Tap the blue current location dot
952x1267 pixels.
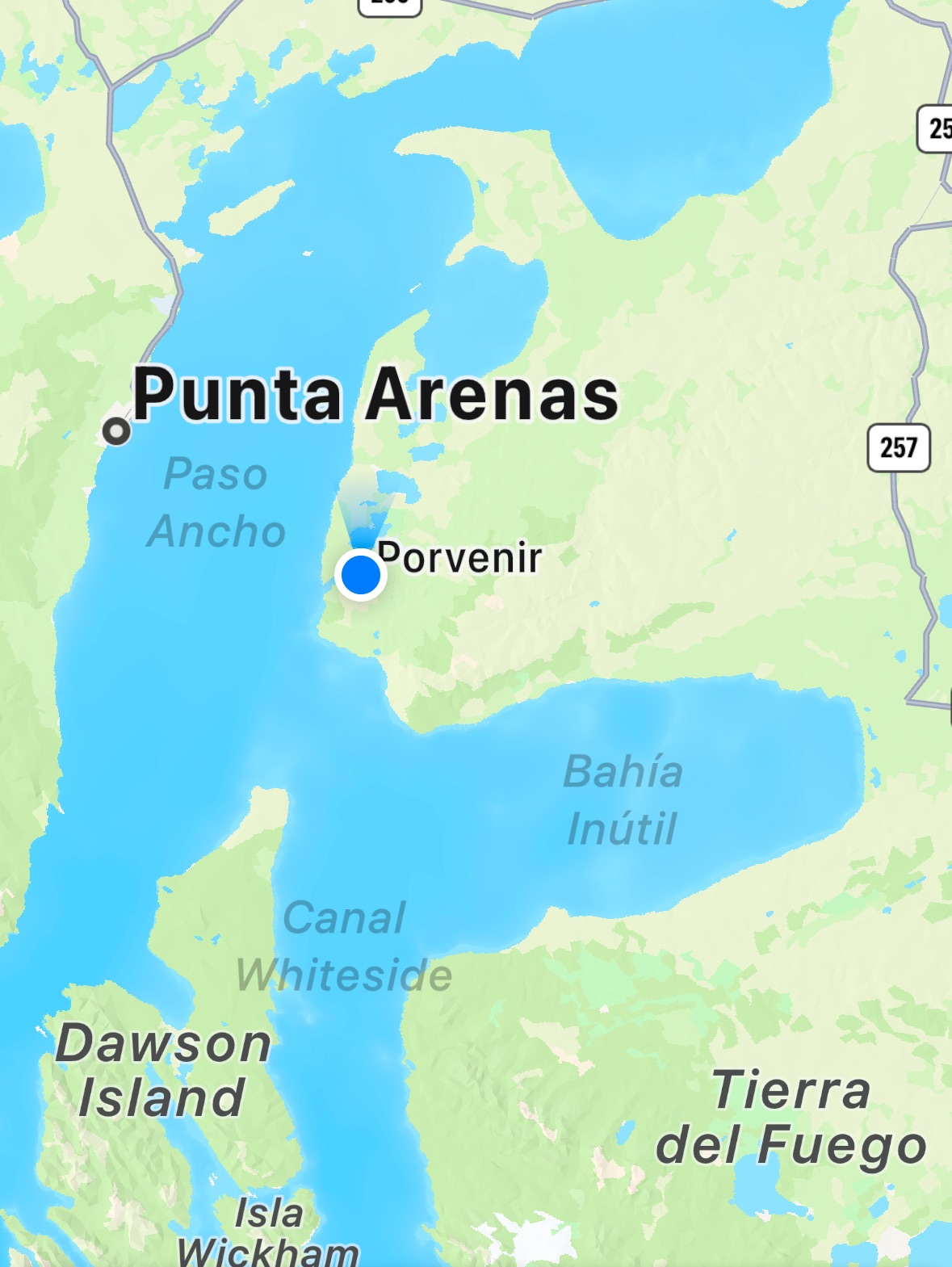click(x=360, y=576)
